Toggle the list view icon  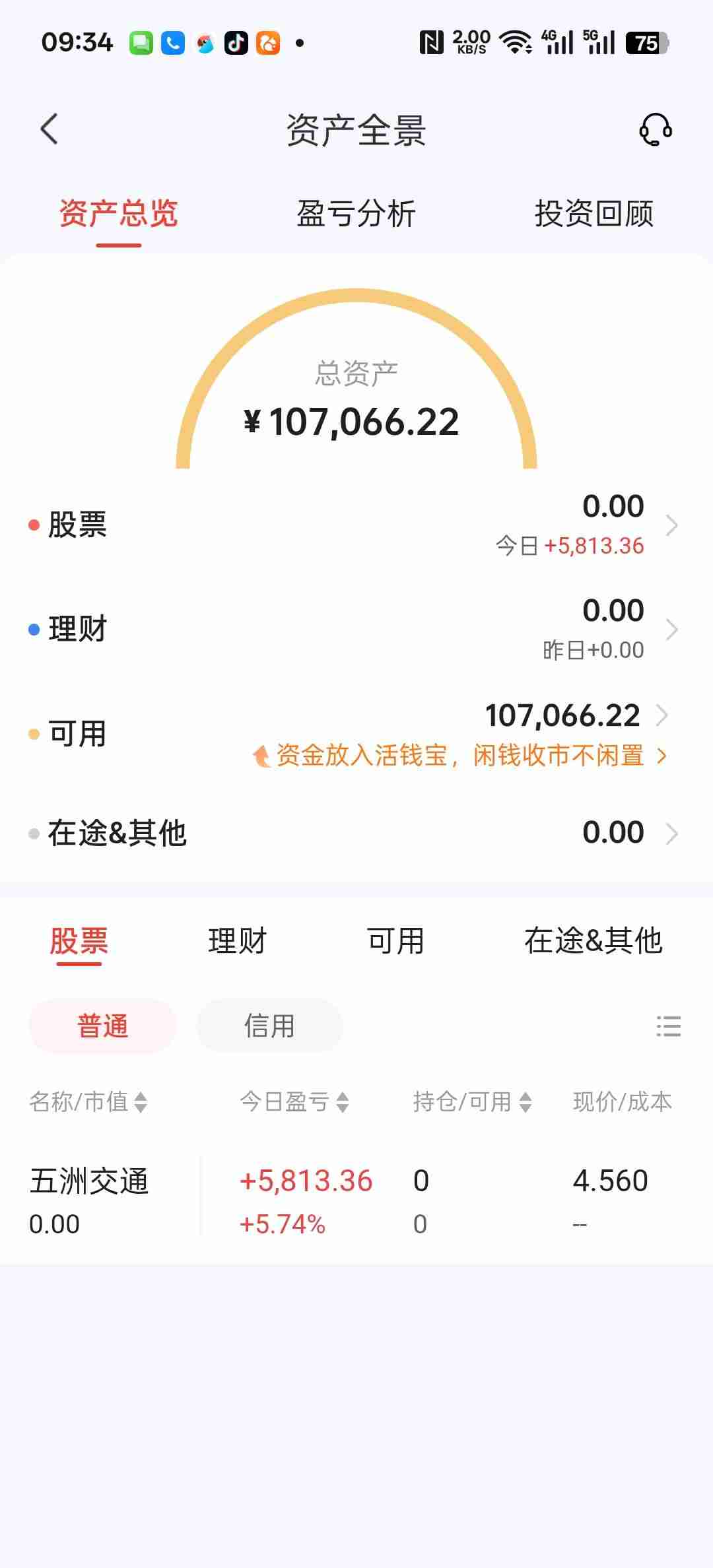click(668, 1026)
